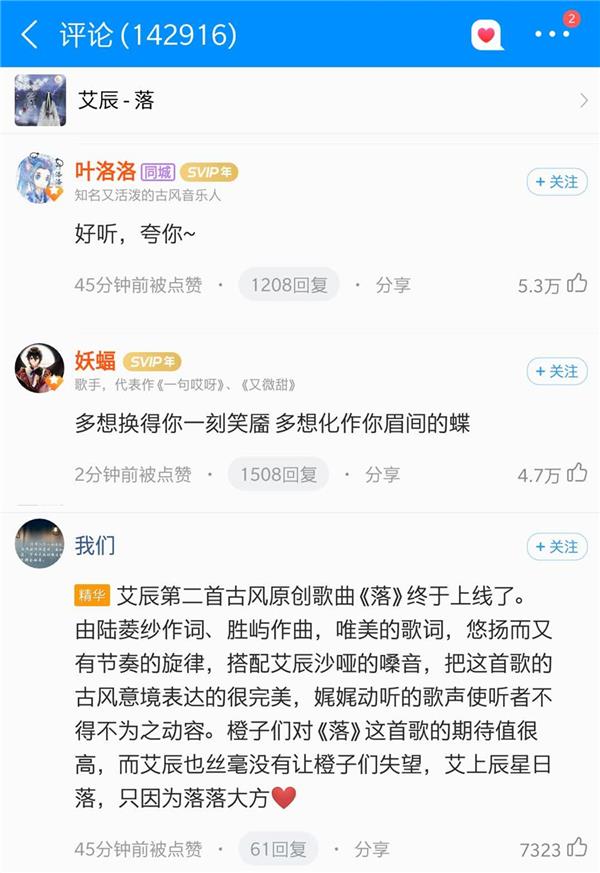Viewport: 600px width, 873px height.
Task: View 1508 replies to 妖蝠's comment
Action: [278, 474]
